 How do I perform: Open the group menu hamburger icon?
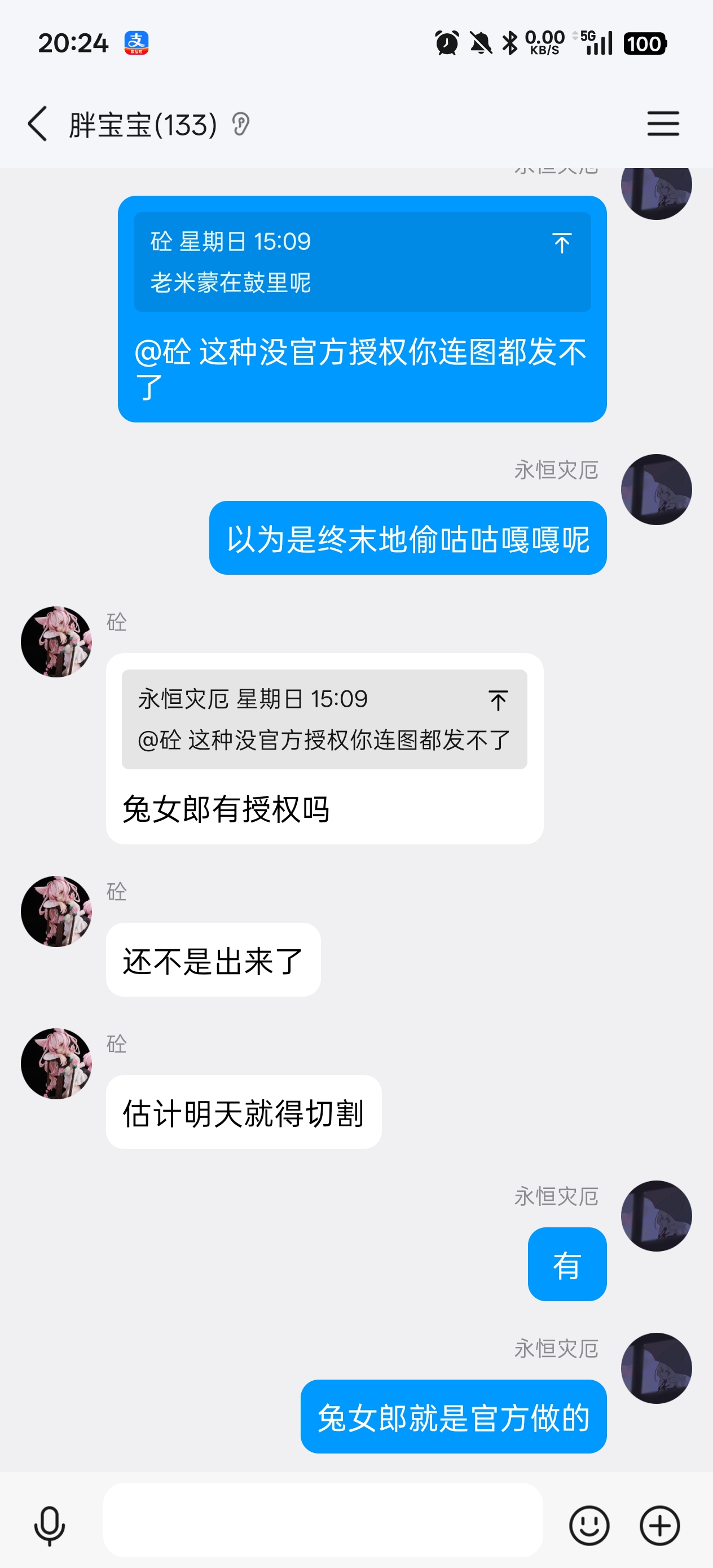(662, 124)
